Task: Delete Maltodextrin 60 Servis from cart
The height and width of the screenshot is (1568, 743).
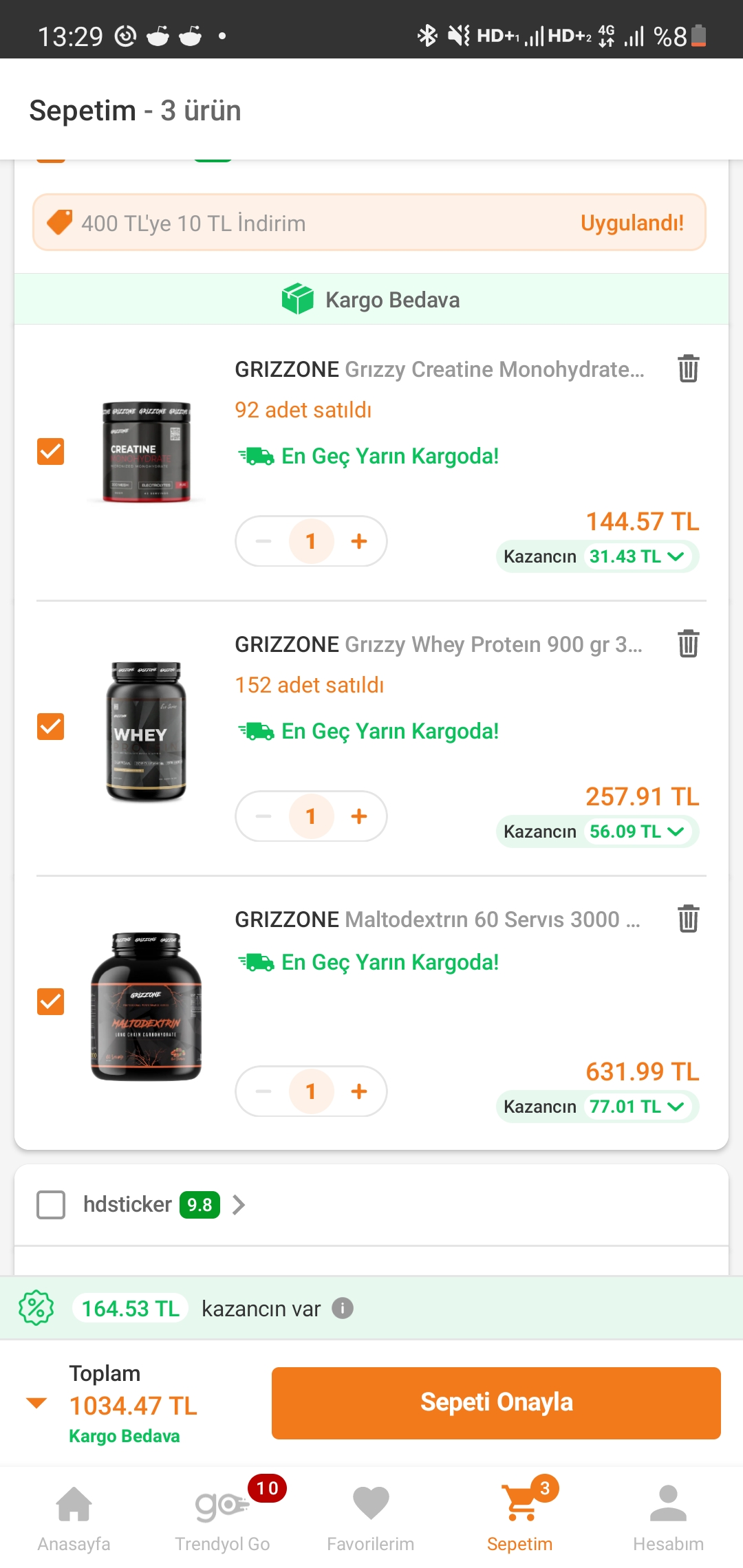Action: 688,919
